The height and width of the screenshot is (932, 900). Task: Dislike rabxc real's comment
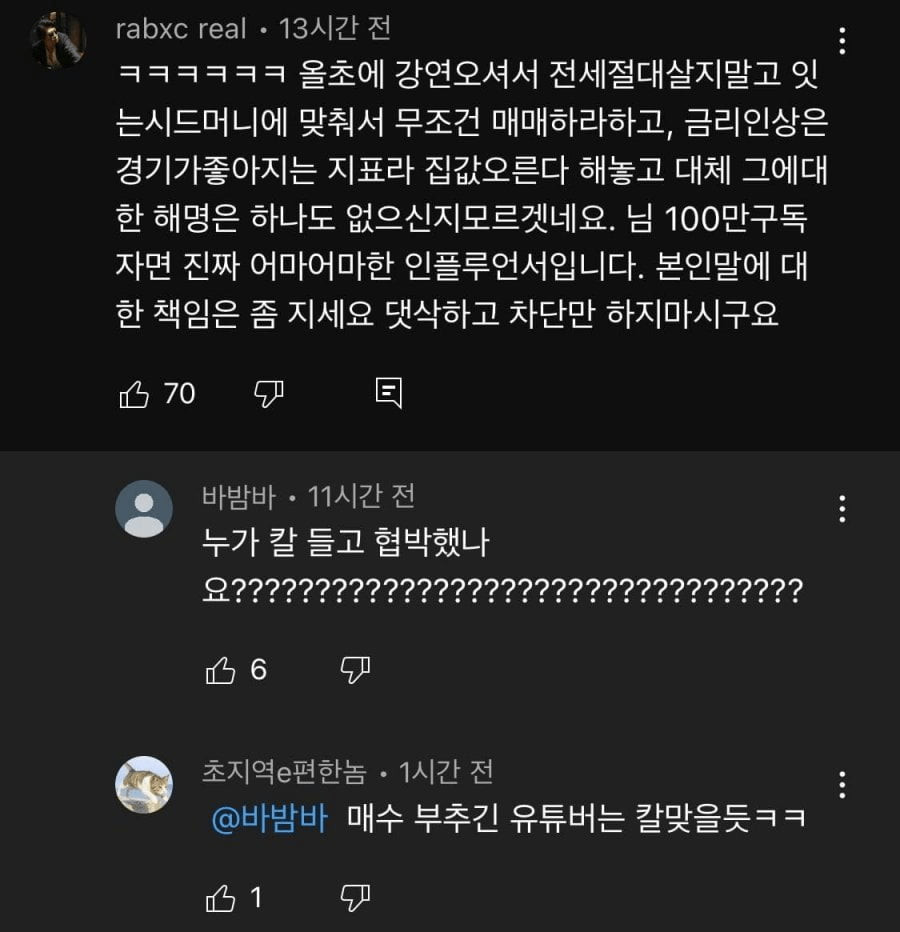pyautogui.click(x=269, y=394)
